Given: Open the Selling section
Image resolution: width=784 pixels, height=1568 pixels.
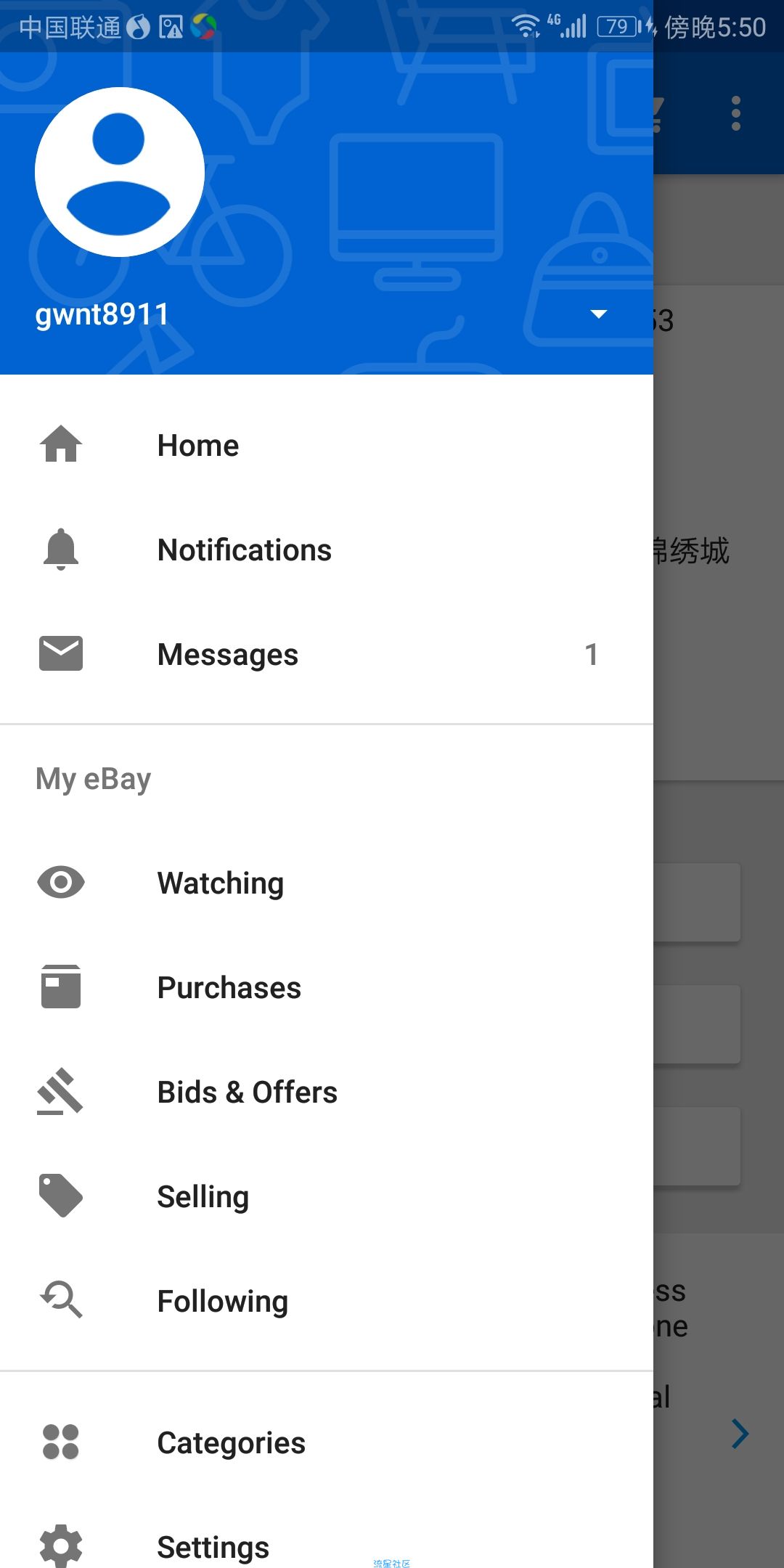Looking at the screenshot, I should point(327,1196).
